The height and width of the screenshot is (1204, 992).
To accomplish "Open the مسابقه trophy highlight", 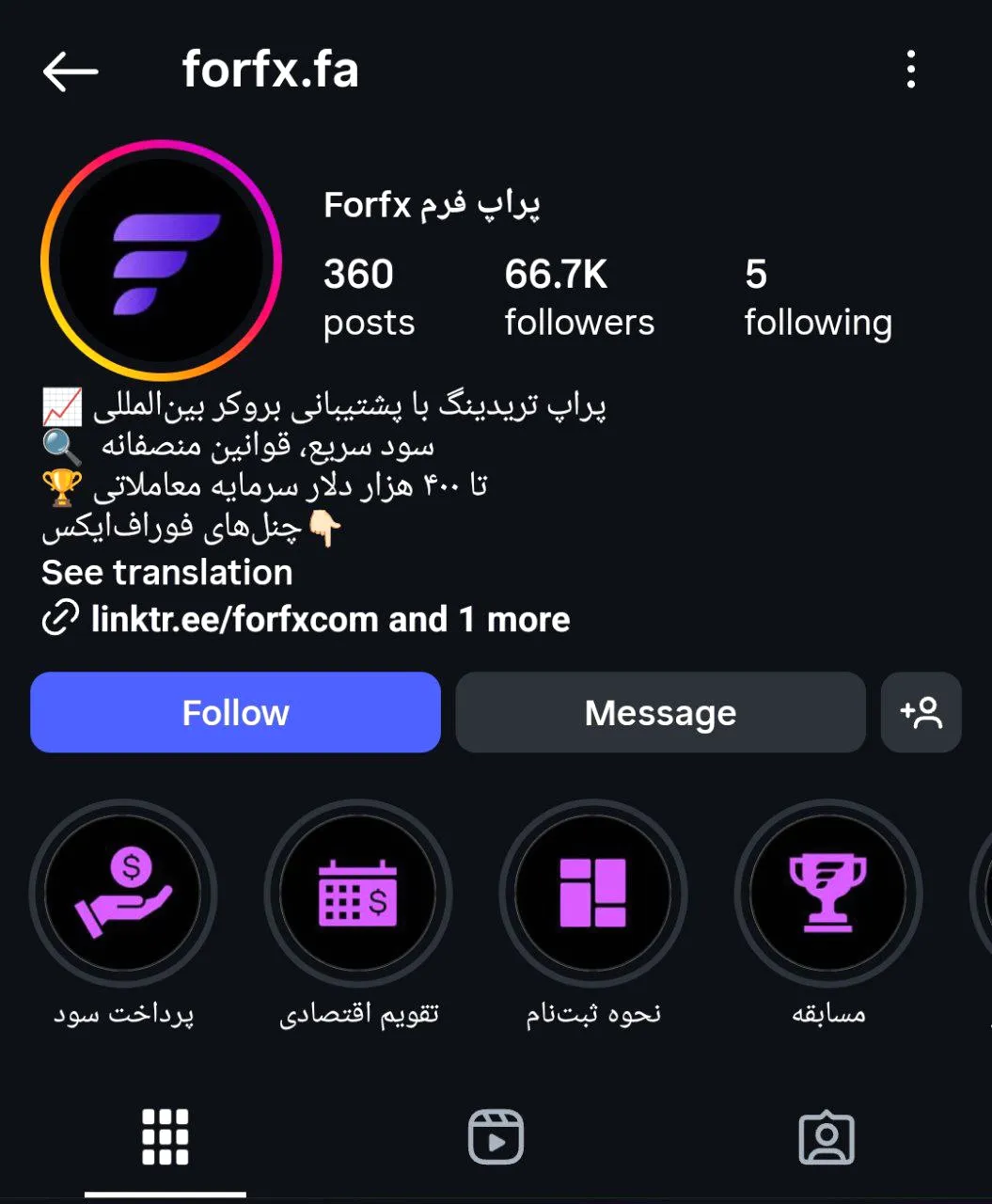I will tap(828, 893).
